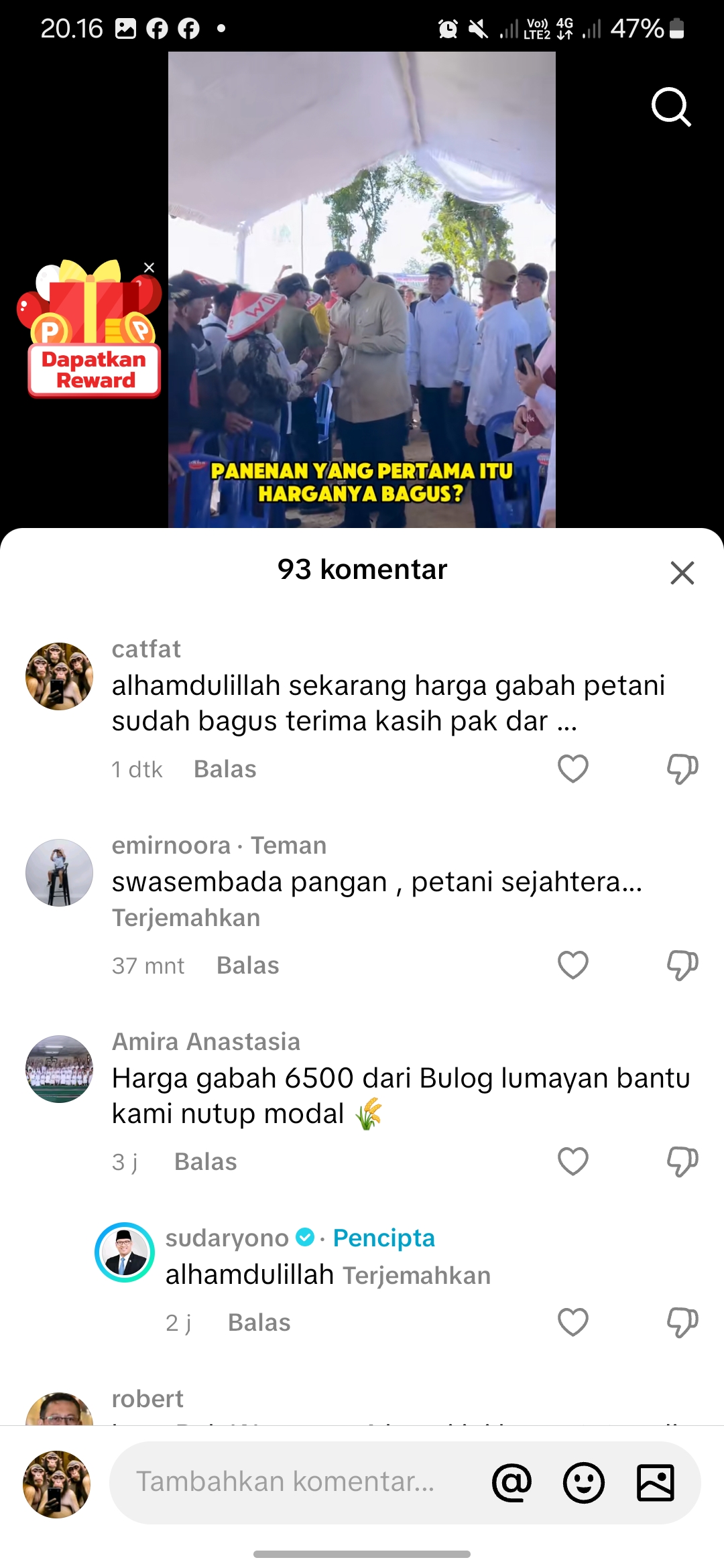Dislike Amira Anastasia's comment
The width and height of the screenshot is (724, 1568).
(x=682, y=1161)
